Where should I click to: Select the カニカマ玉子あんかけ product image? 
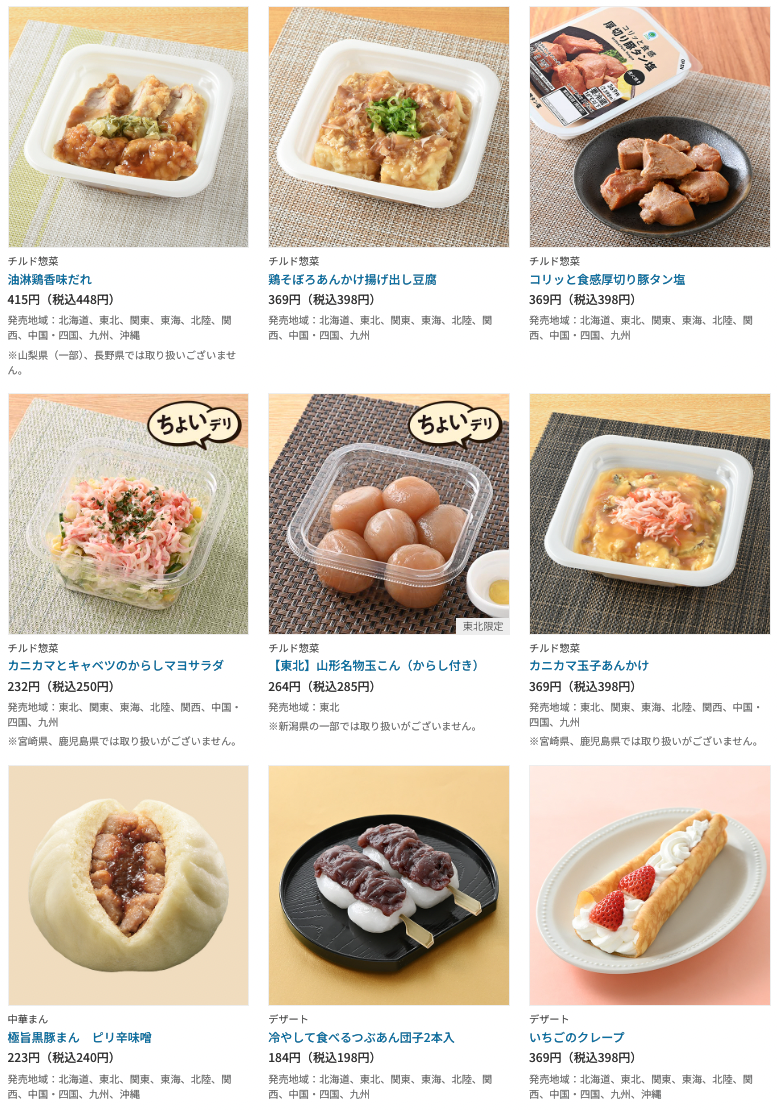[649, 513]
